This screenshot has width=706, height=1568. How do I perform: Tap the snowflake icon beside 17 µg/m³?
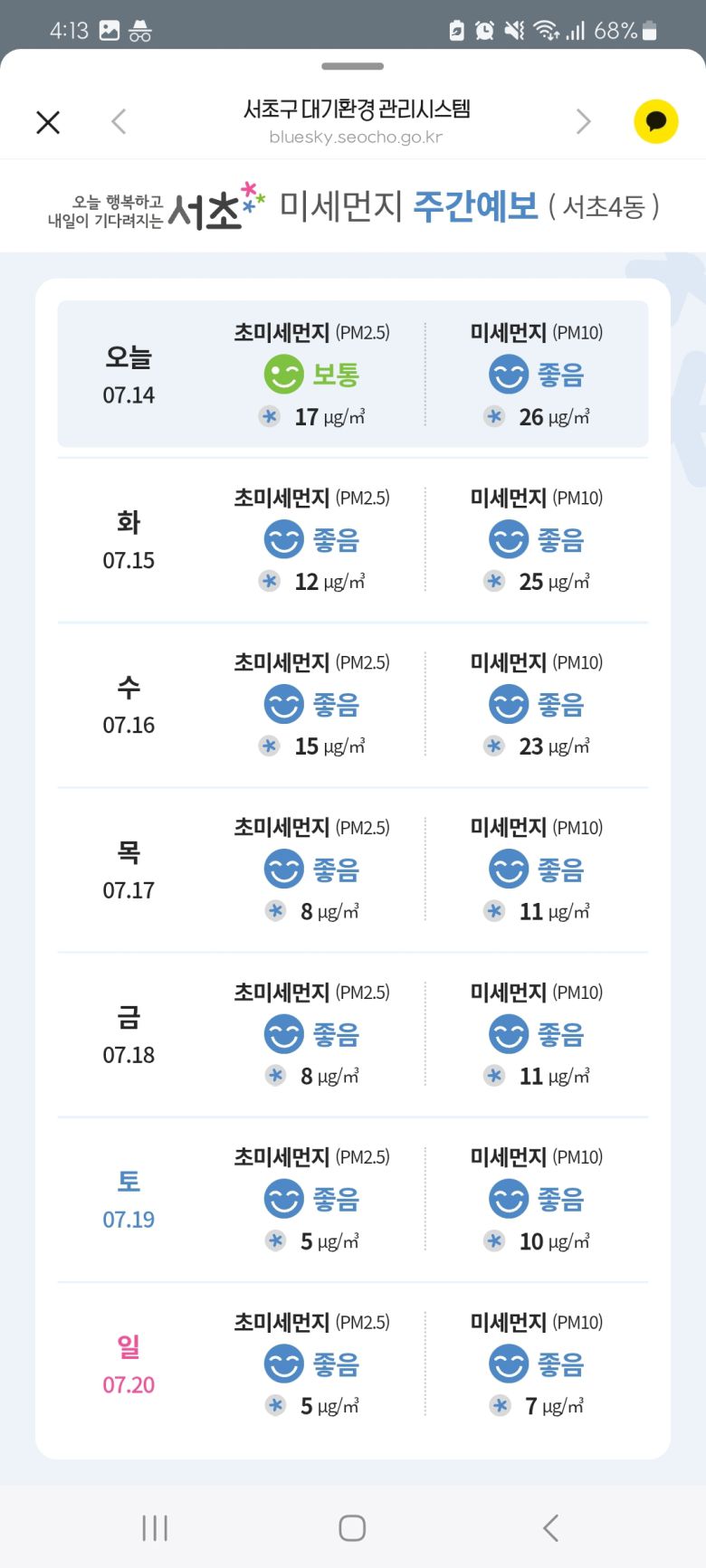pos(269,416)
